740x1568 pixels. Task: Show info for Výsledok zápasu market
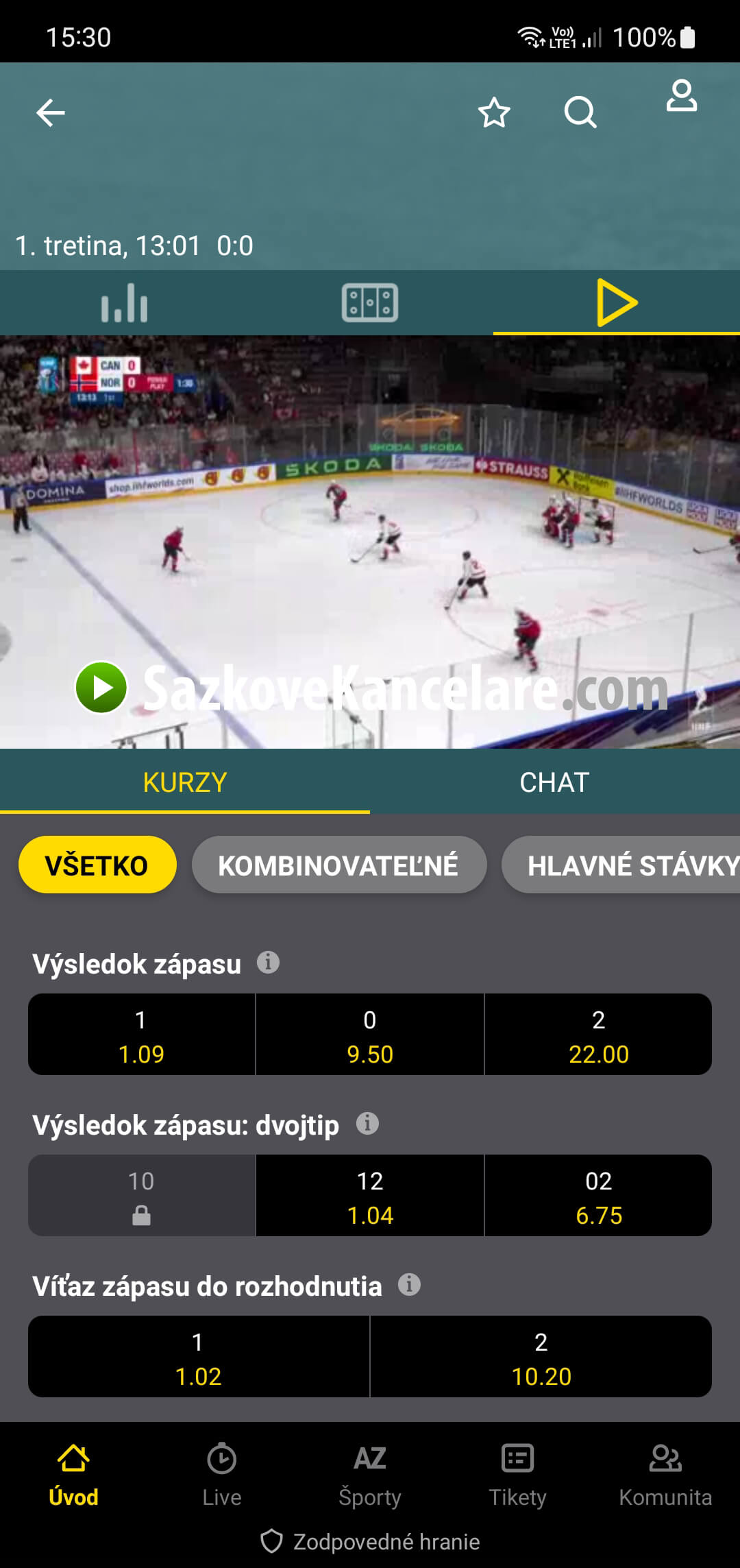[x=268, y=963]
